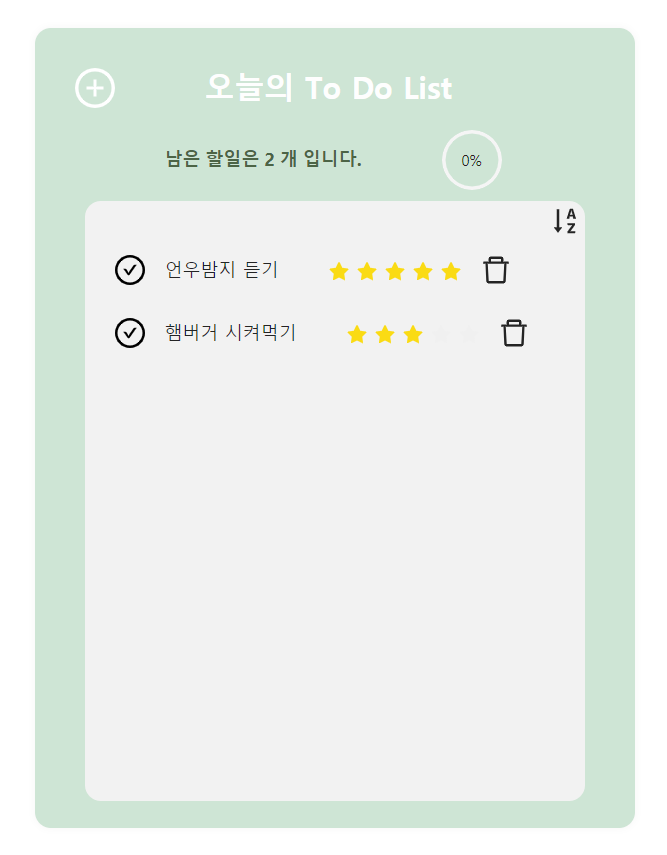
Task: Delete the 햄버거 시켜먹기 task
Action: (514, 333)
